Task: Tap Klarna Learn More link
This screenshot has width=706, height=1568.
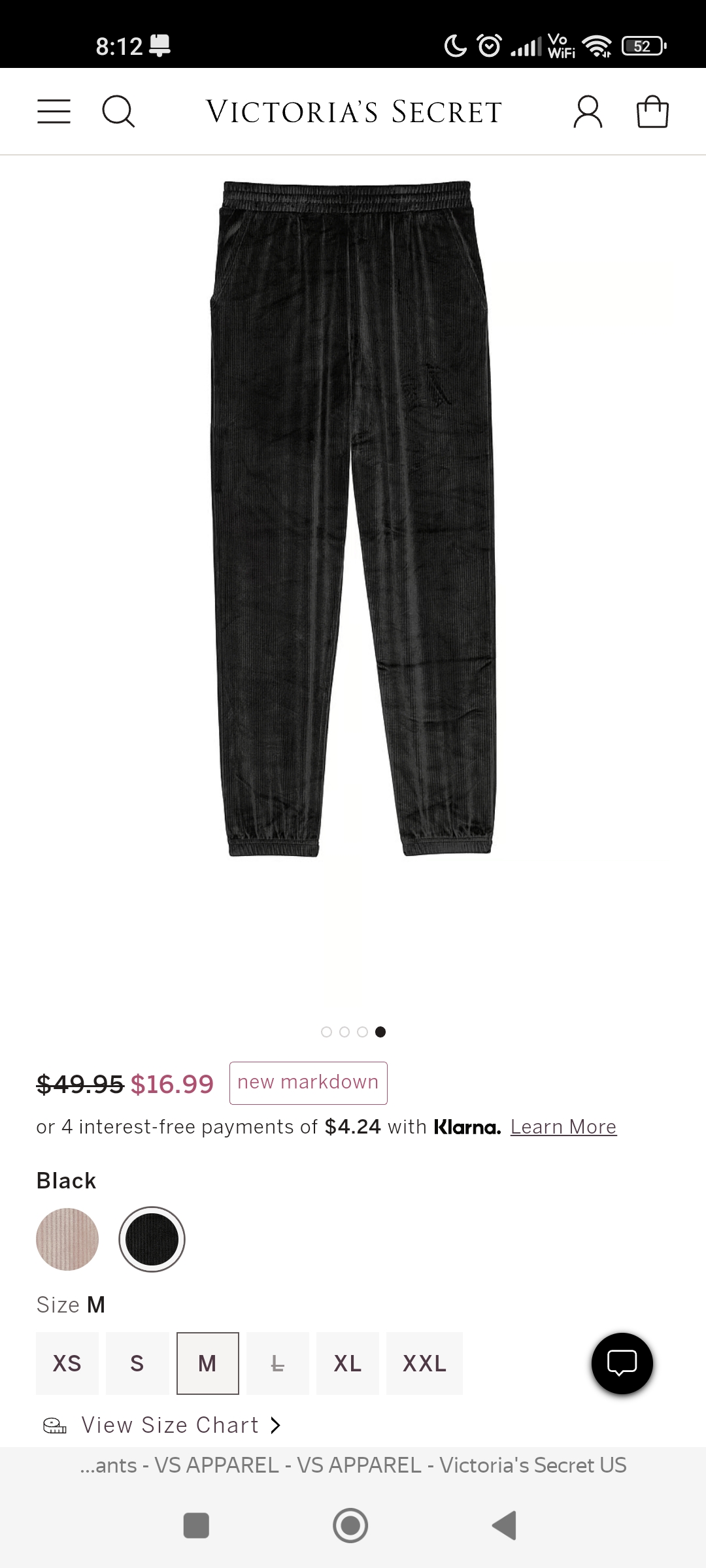Action: coord(563,1127)
